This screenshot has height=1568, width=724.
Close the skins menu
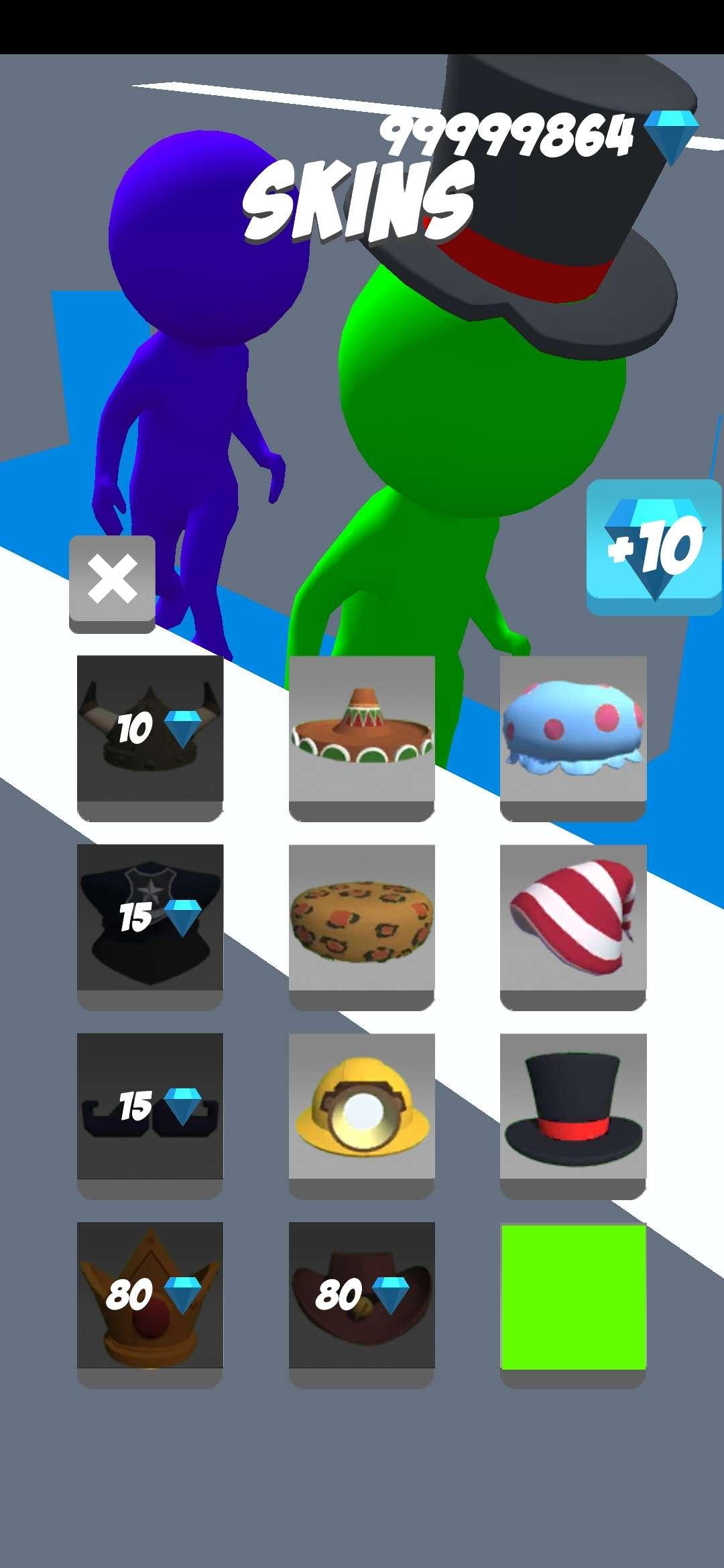[112, 584]
